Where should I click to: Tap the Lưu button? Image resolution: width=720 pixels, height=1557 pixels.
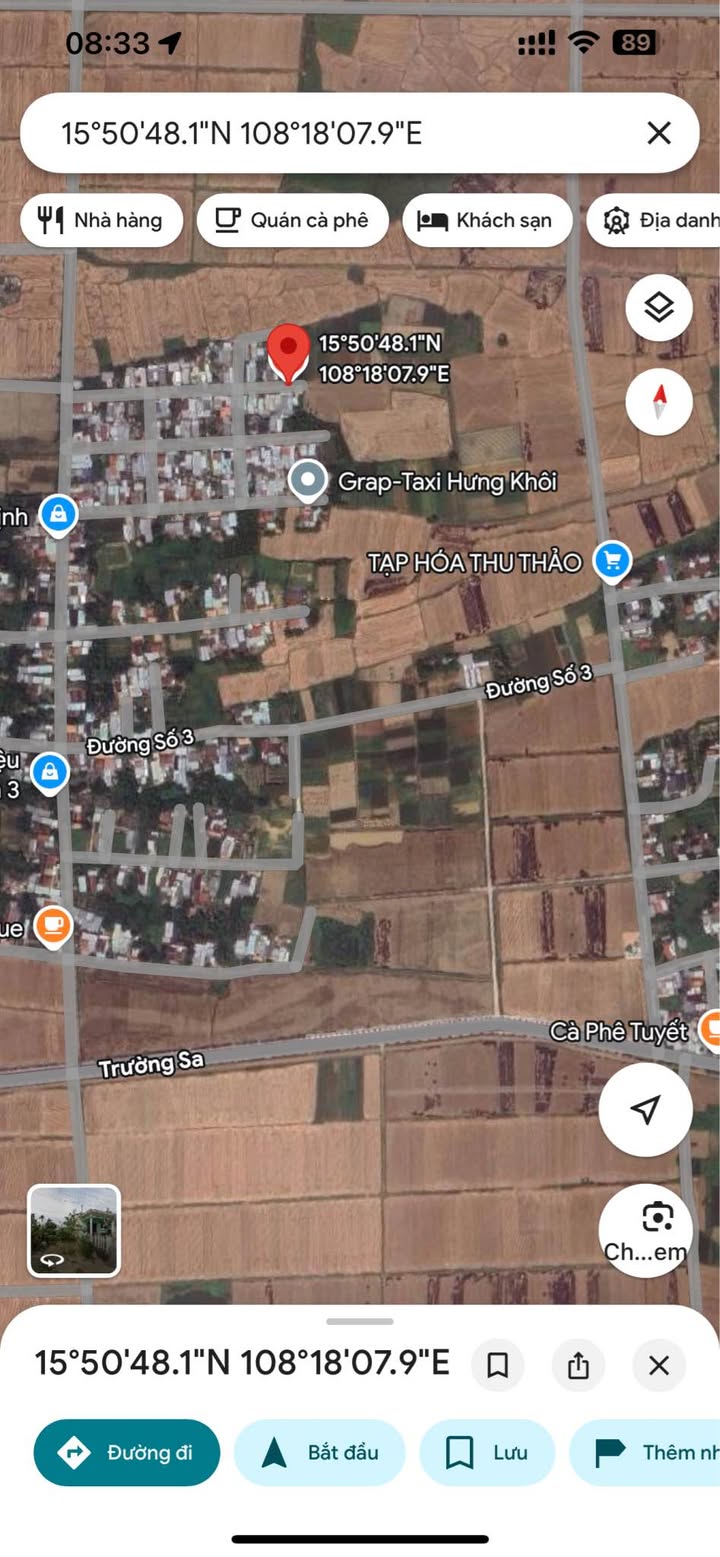click(x=487, y=1453)
